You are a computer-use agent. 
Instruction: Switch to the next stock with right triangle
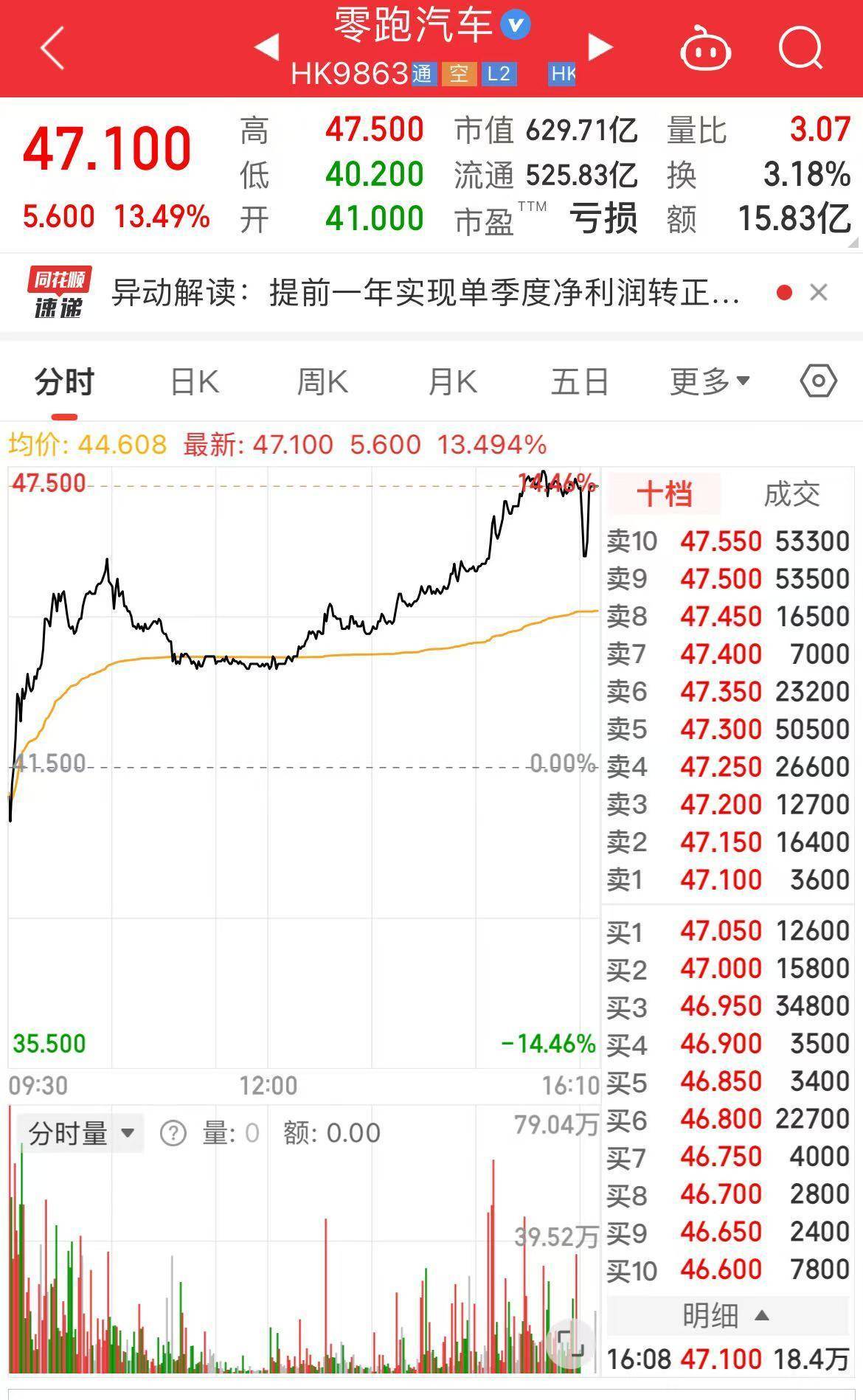tap(600, 48)
